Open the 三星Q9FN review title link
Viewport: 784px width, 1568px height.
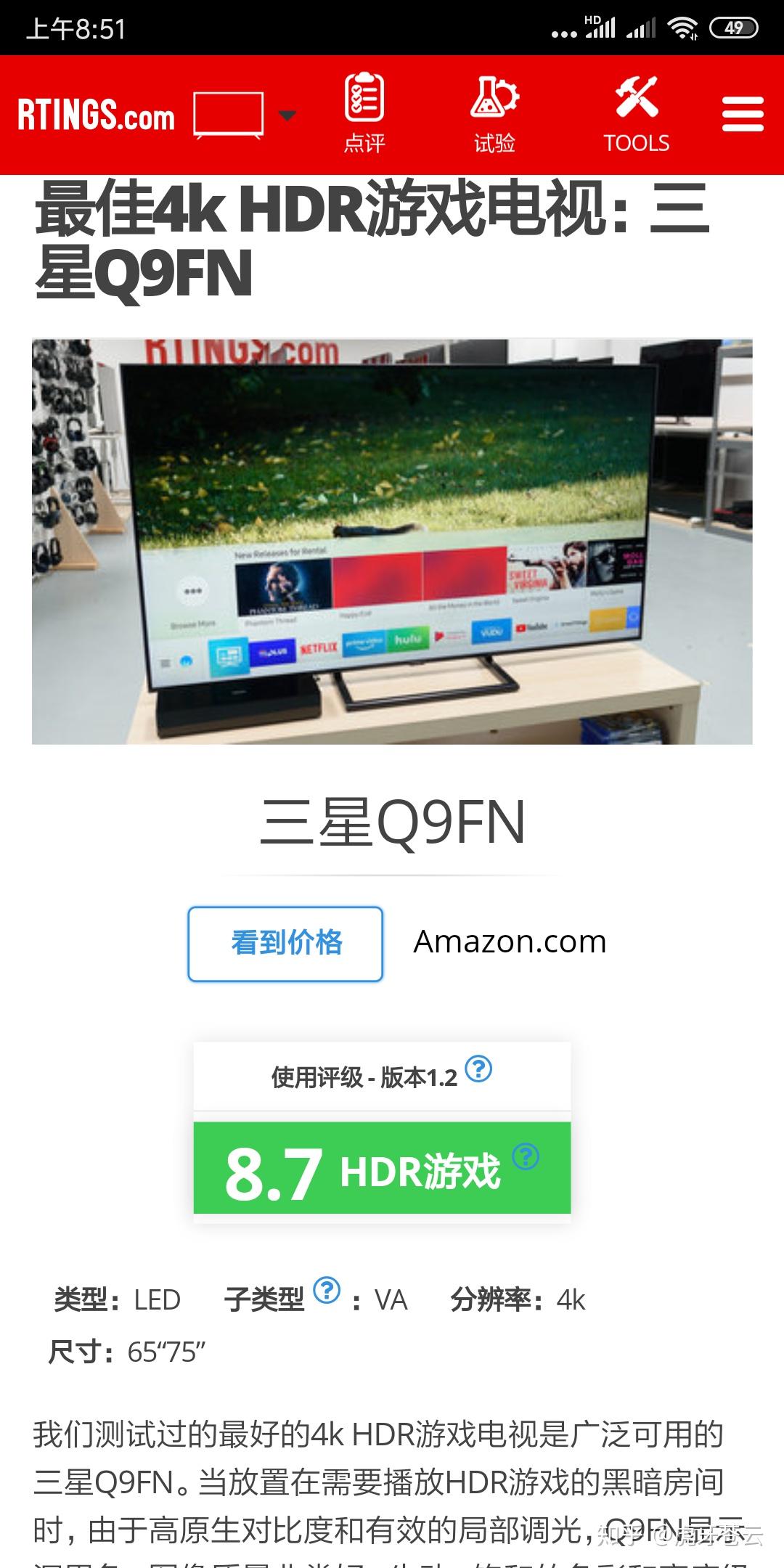click(393, 822)
